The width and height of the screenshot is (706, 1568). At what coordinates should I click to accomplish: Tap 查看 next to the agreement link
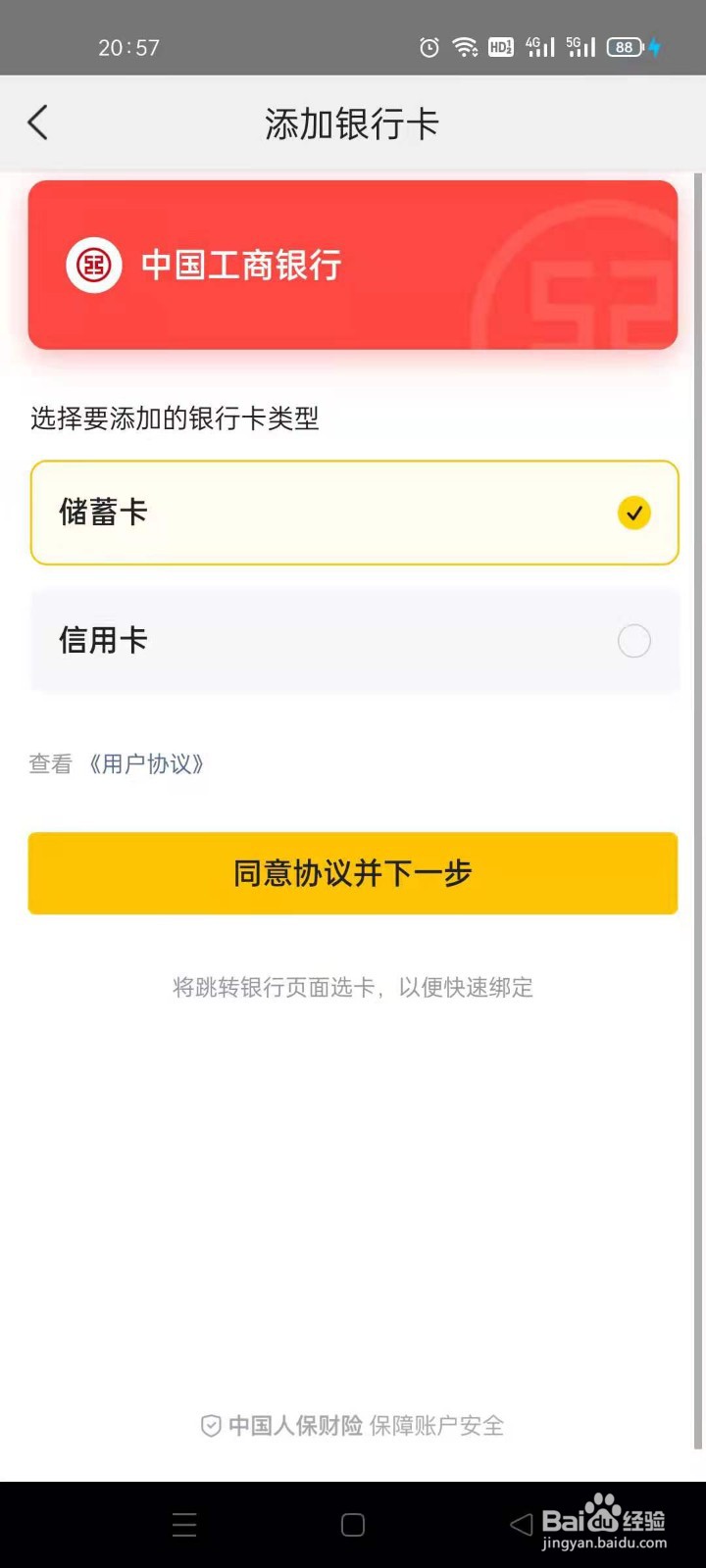tap(49, 763)
